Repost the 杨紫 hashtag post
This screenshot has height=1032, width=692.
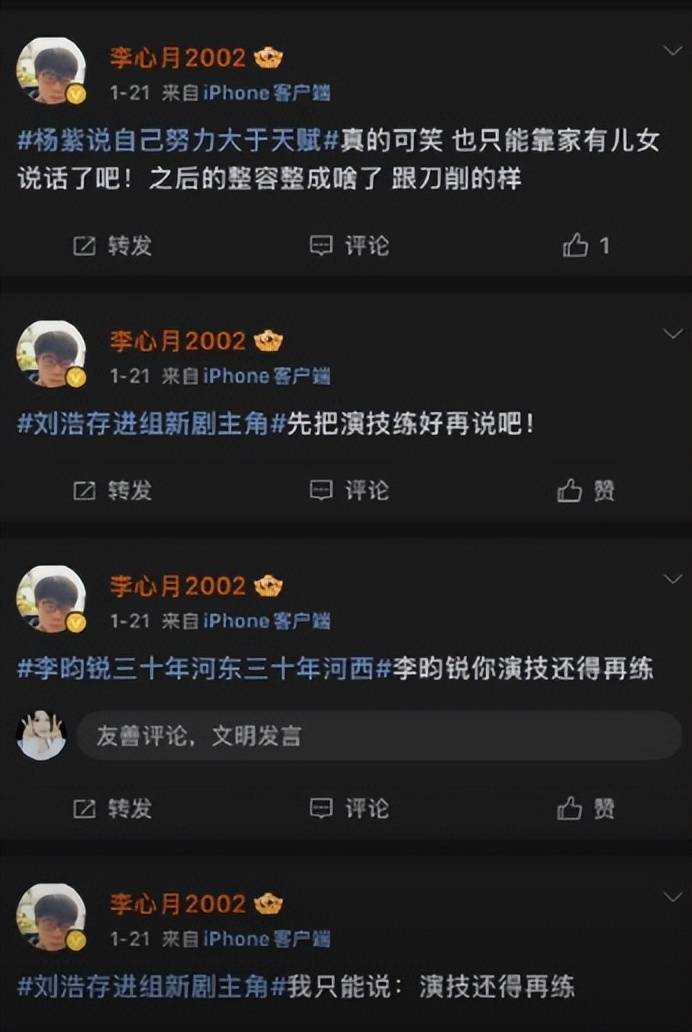coord(113,245)
